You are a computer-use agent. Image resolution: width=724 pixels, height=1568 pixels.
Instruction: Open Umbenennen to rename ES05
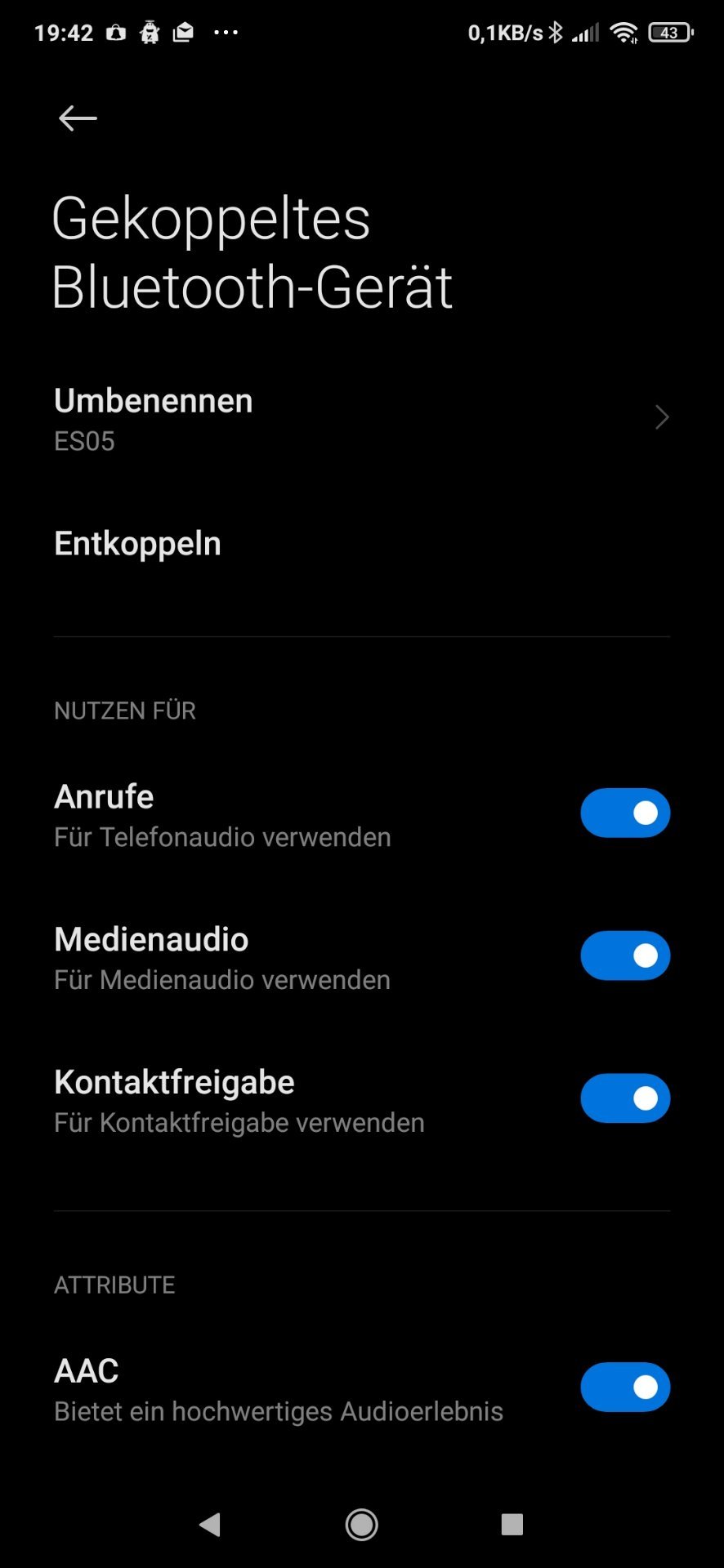tap(362, 419)
